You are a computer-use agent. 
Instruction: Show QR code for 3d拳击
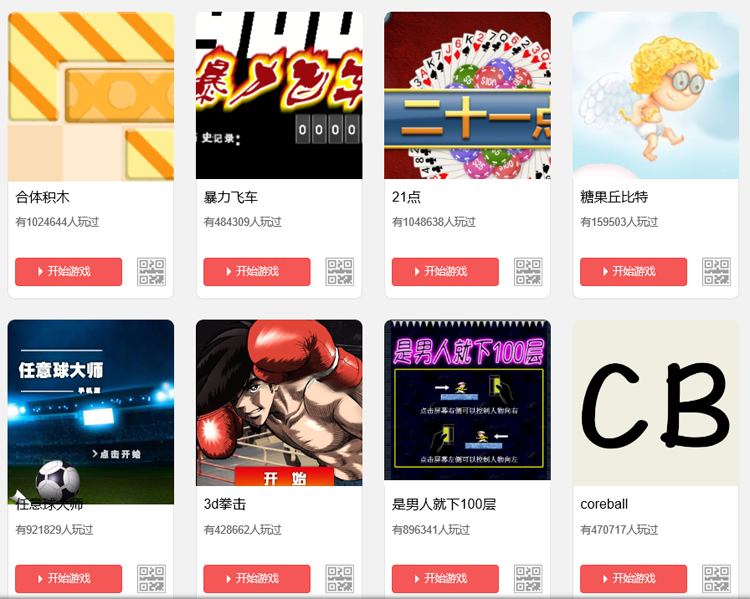coord(340,578)
